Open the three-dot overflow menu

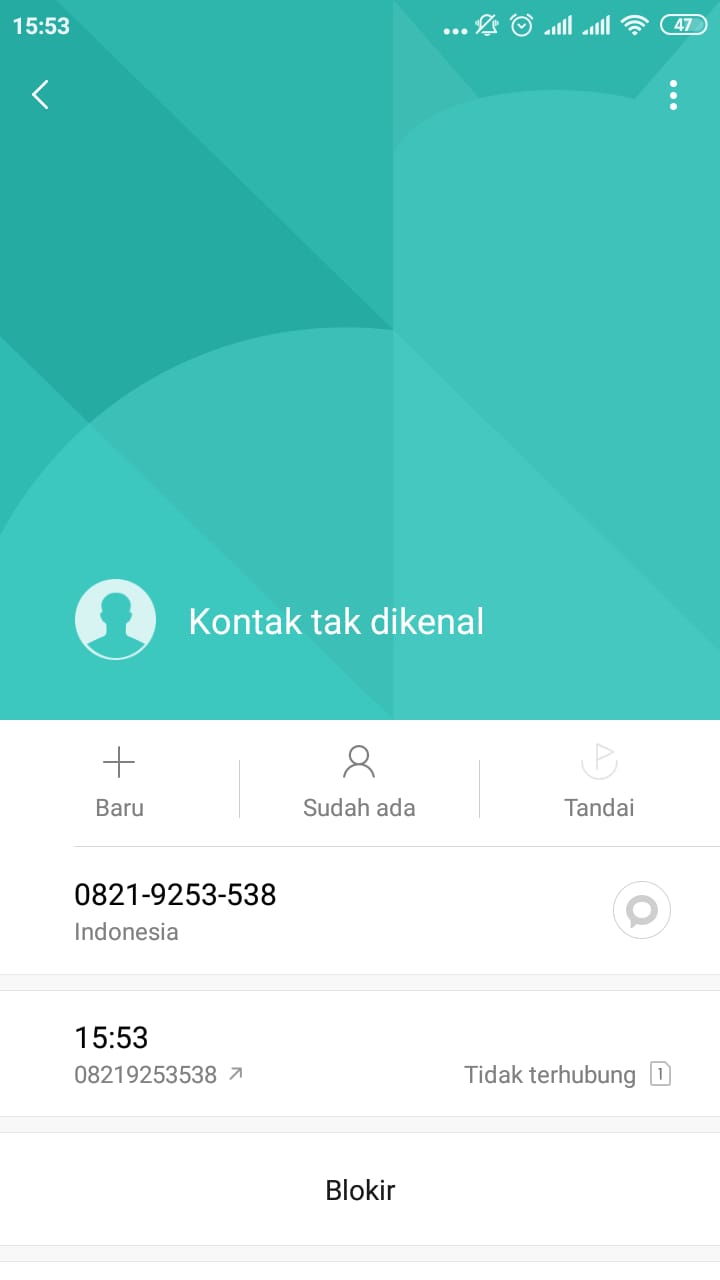point(673,94)
